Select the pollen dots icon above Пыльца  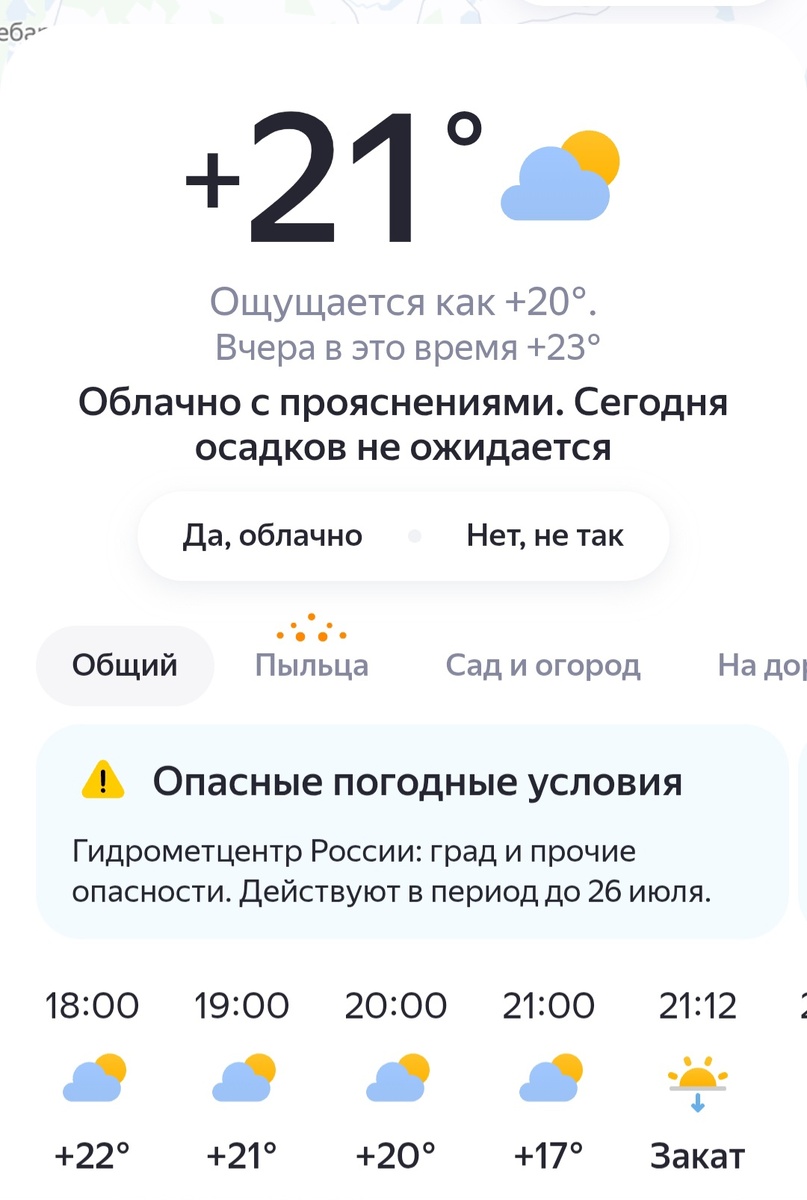[311, 628]
